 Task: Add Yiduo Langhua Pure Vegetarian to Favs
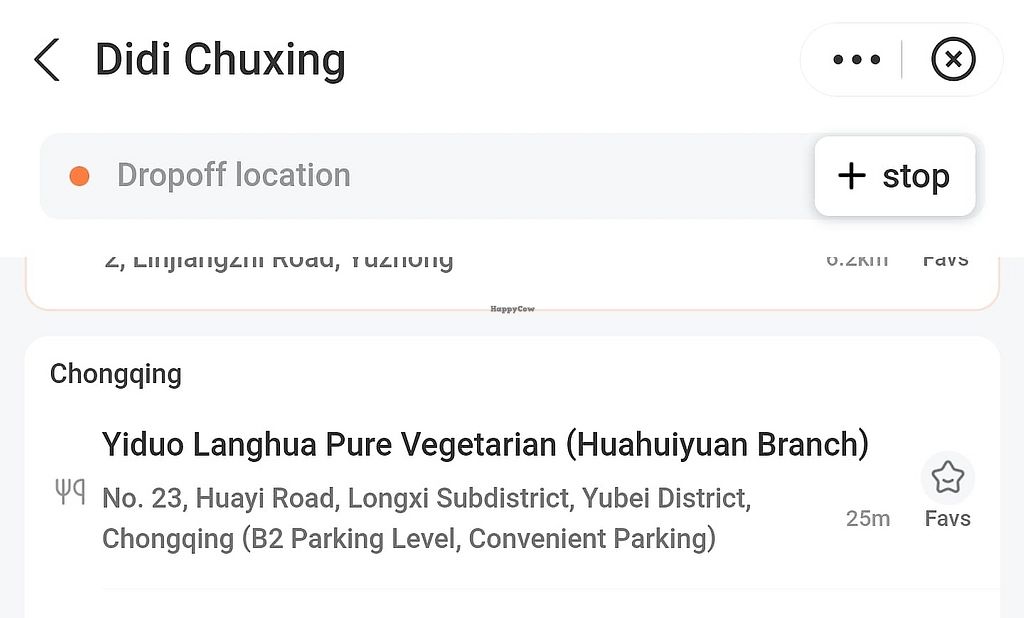947,490
